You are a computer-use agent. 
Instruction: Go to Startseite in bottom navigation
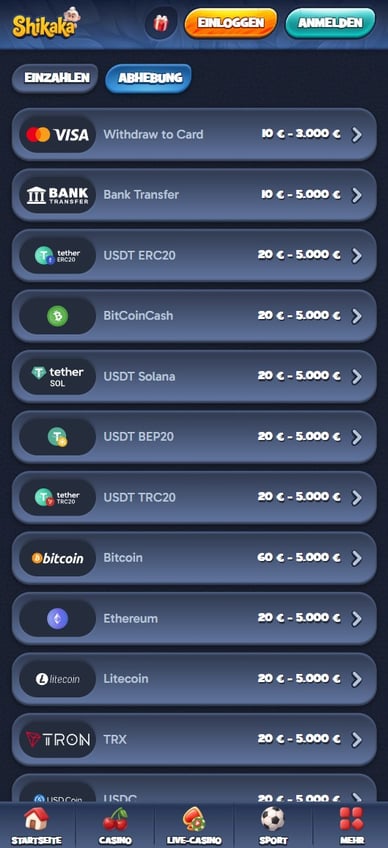(x=37, y=825)
